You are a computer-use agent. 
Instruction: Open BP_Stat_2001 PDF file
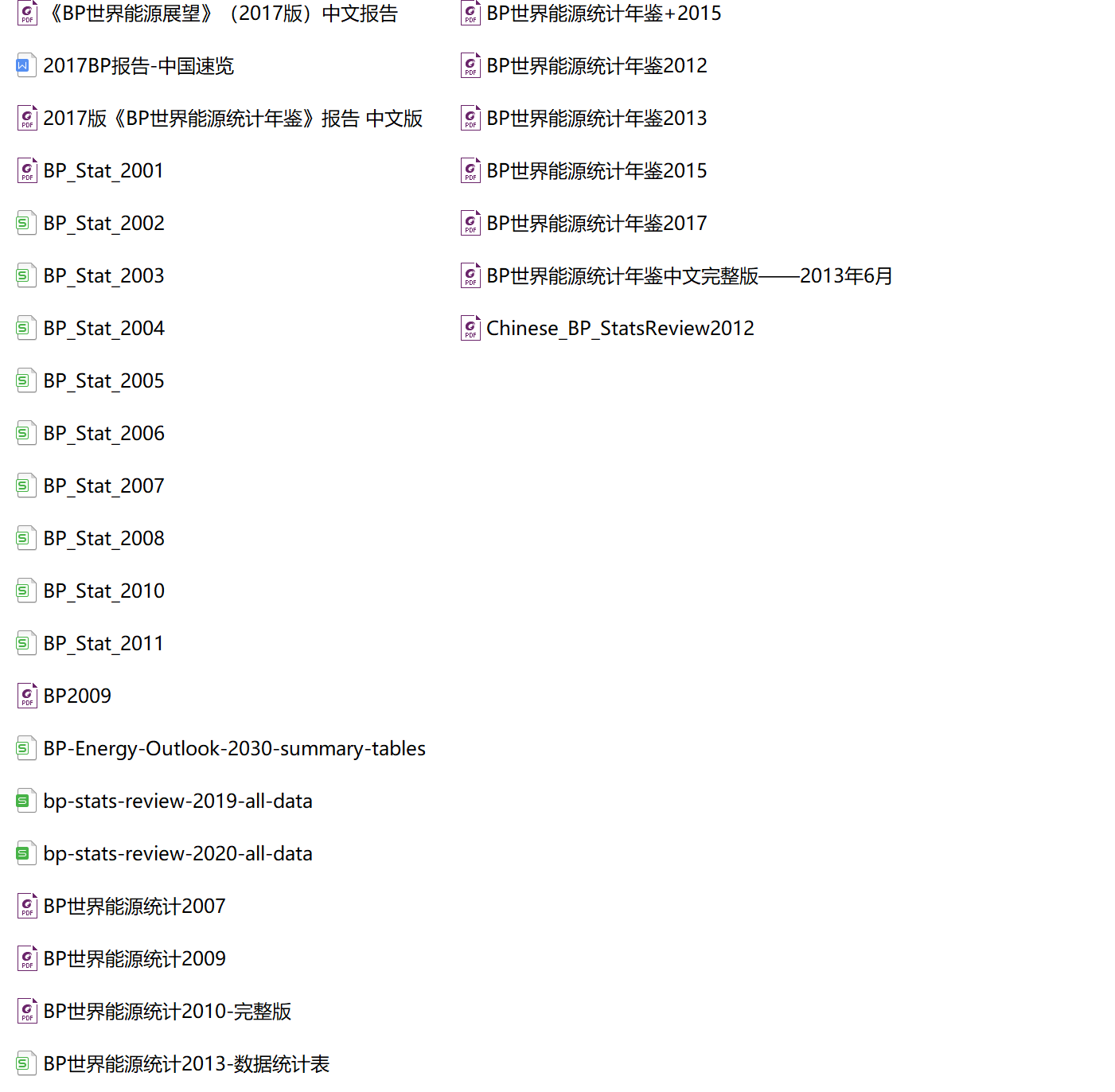click(103, 171)
